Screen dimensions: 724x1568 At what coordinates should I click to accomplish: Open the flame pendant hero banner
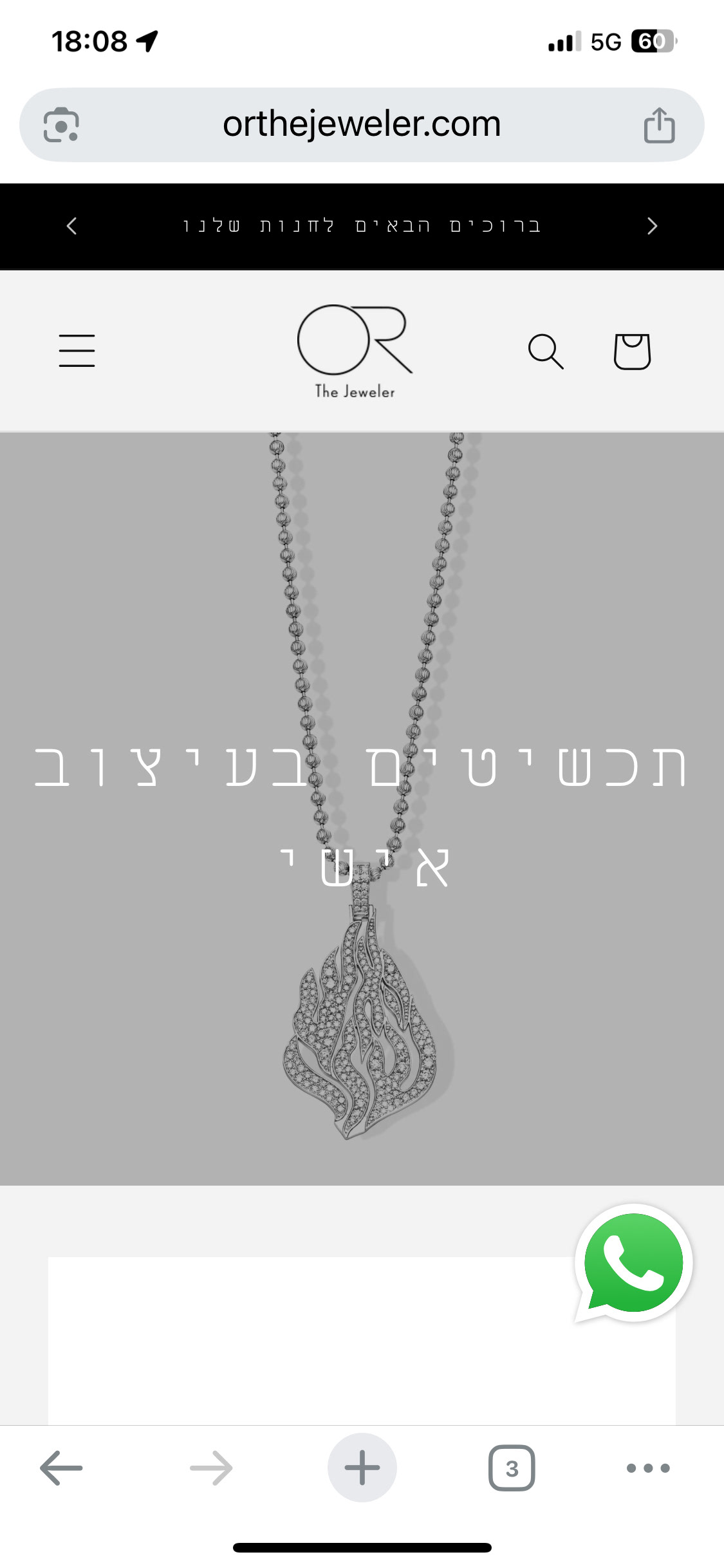tap(362, 808)
